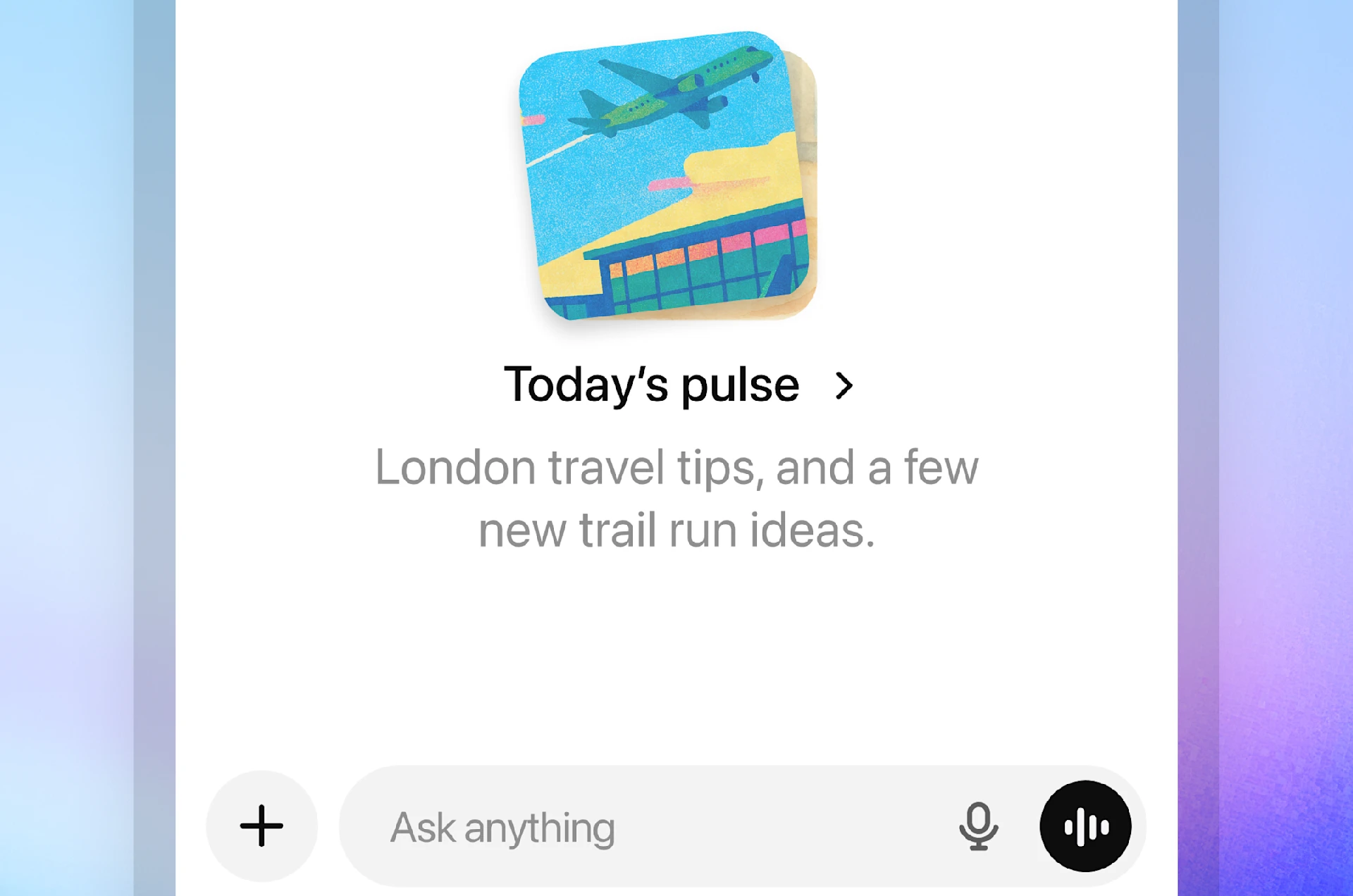Launch voice mode with the waveform button
1353x896 pixels.
[1085, 826]
